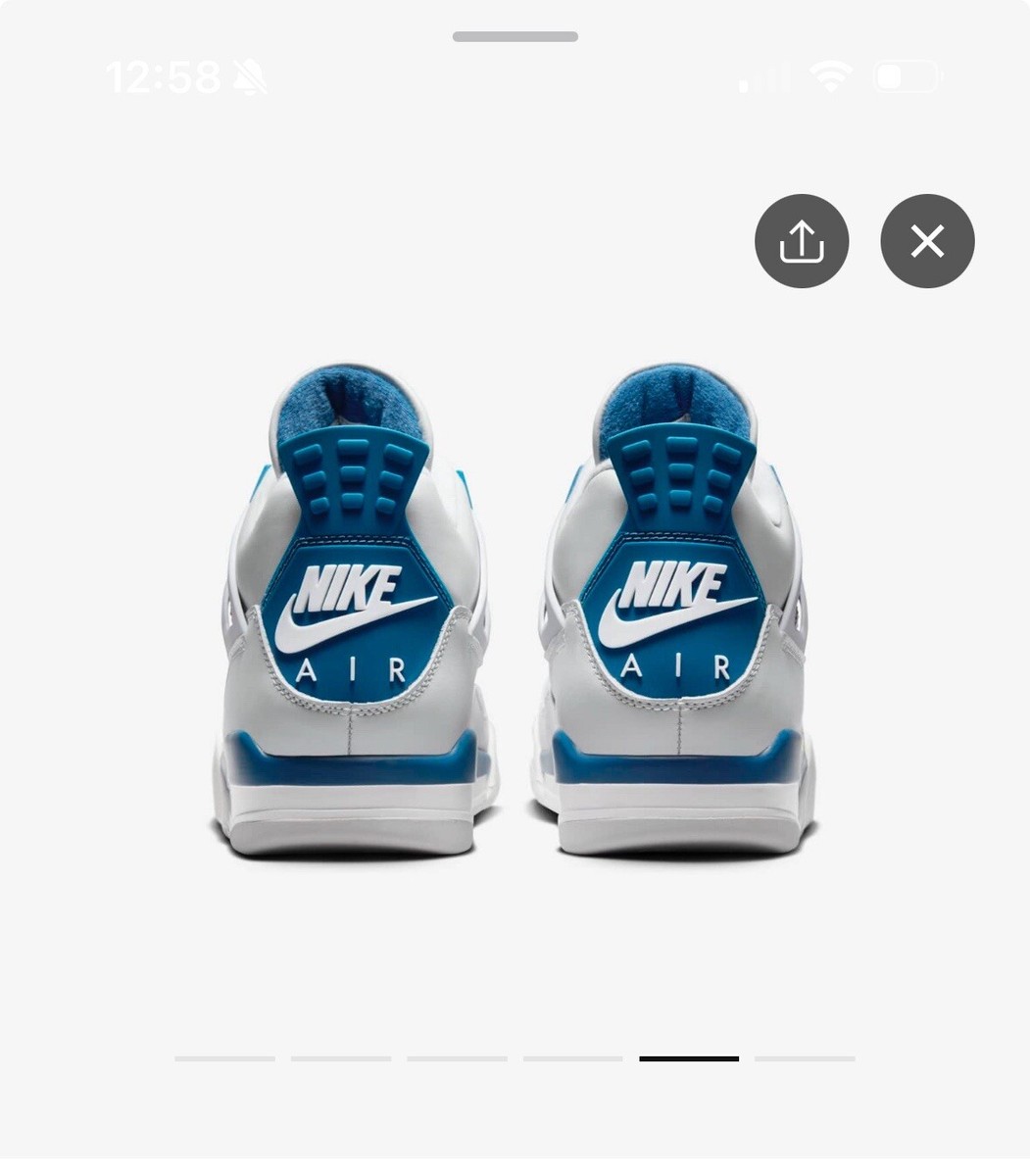The image size is (1030, 1176).
Task: Tap the close X icon to exit viewer
Action: coord(926,241)
